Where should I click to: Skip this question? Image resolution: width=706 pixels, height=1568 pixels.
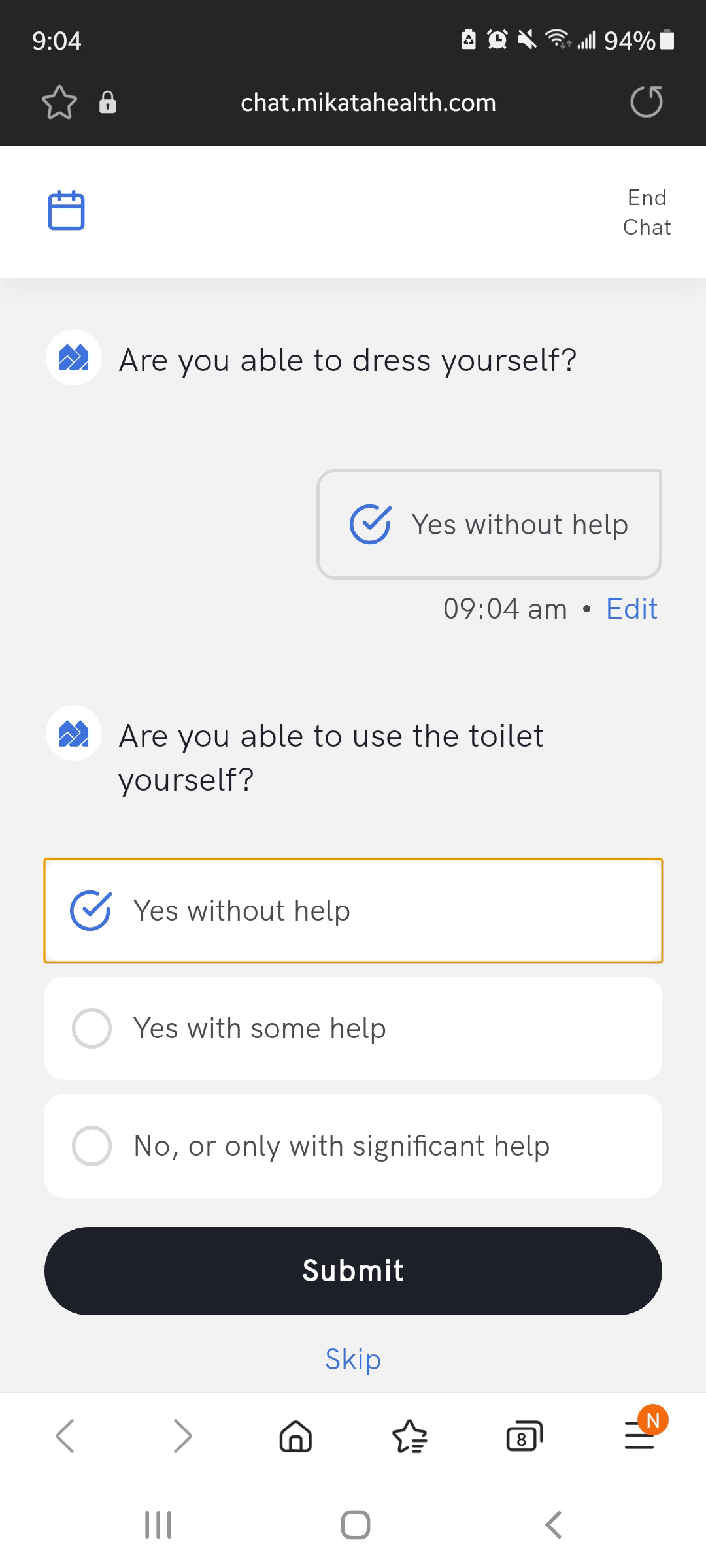coord(353,1360)
